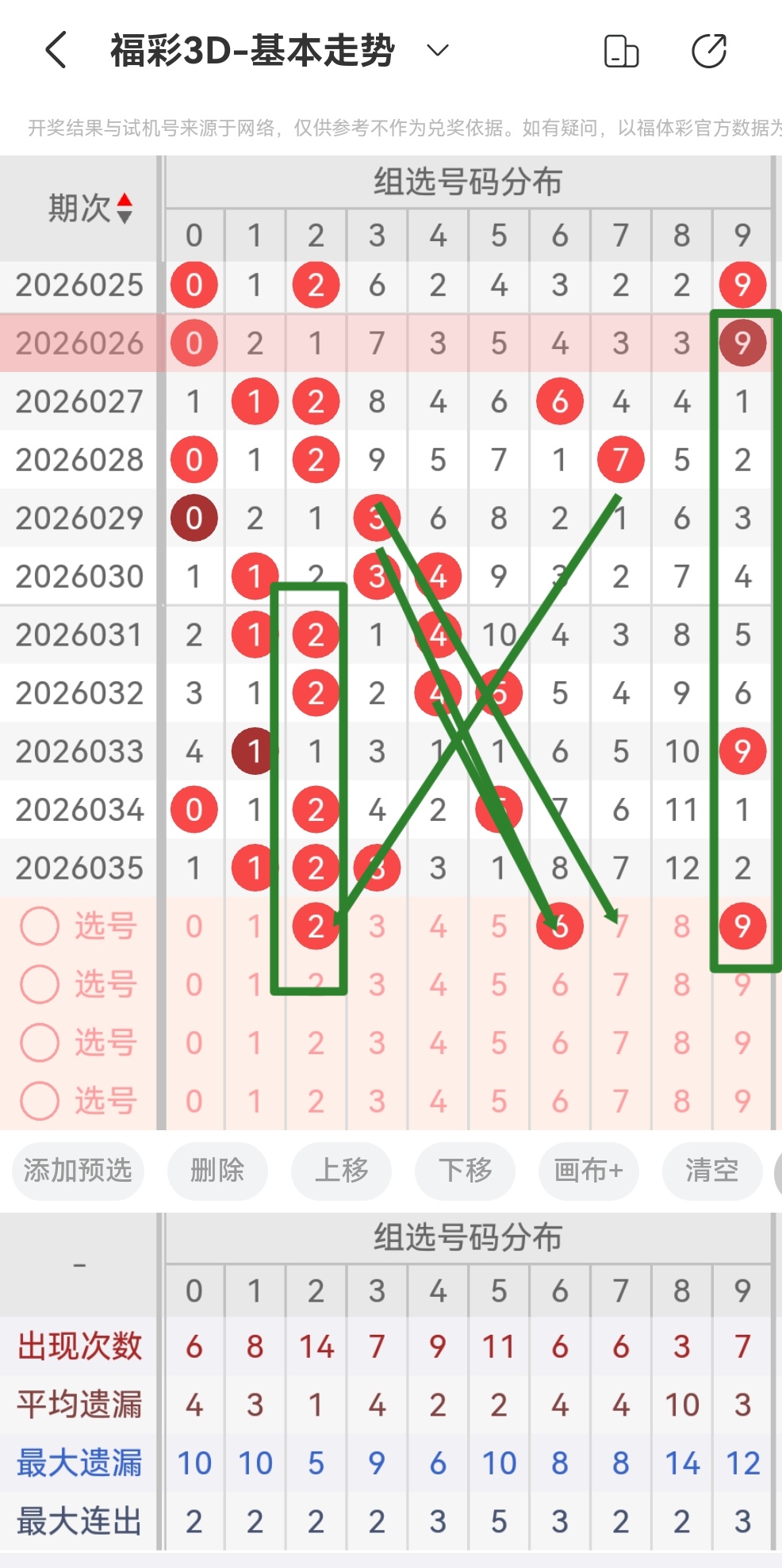
Task: Click the circled 9 in the first 选号 row
Action: (742, 925)
